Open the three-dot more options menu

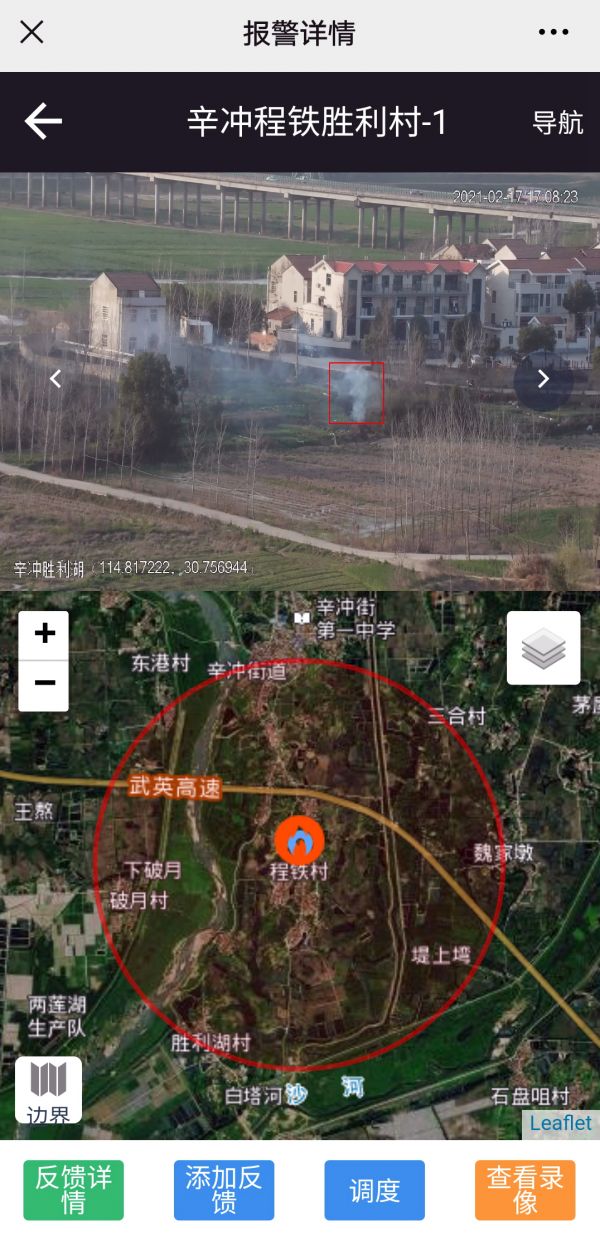pyautogui.click(x=553, y=32)
